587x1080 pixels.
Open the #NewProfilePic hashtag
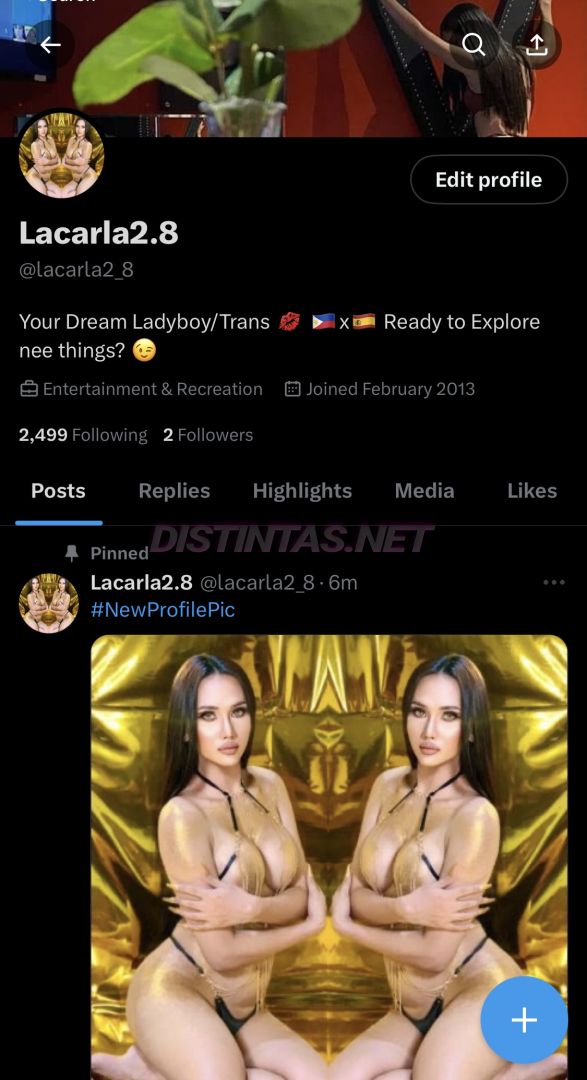[x=163, y=610]
